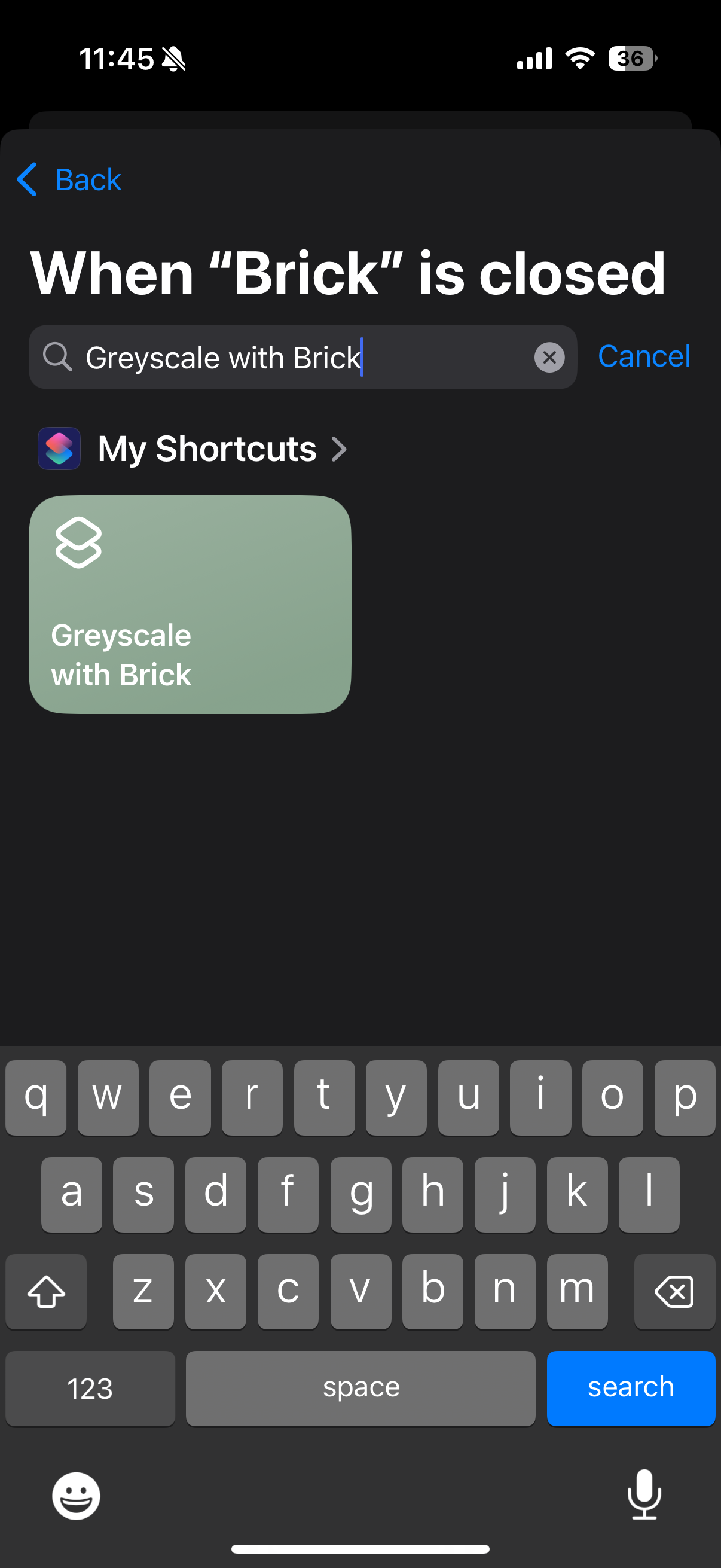Switch keyboard to 123 numbers layout
Image resolution: width=721 pixels, height=1568 pixels.
pos(90,1389)
